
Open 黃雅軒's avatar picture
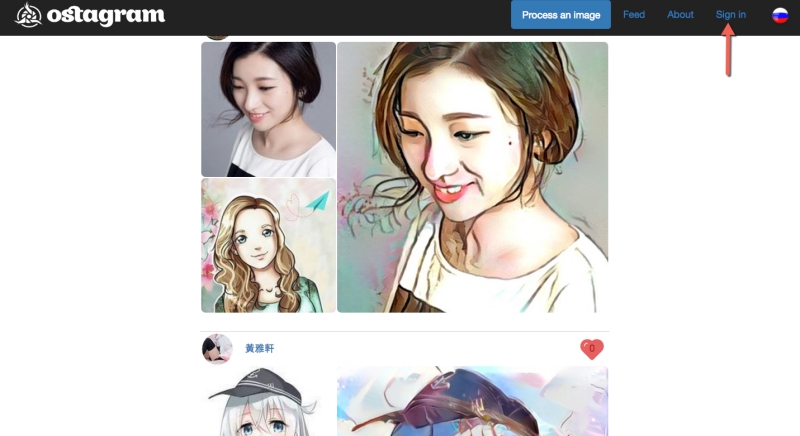click(x=217, y=349)
